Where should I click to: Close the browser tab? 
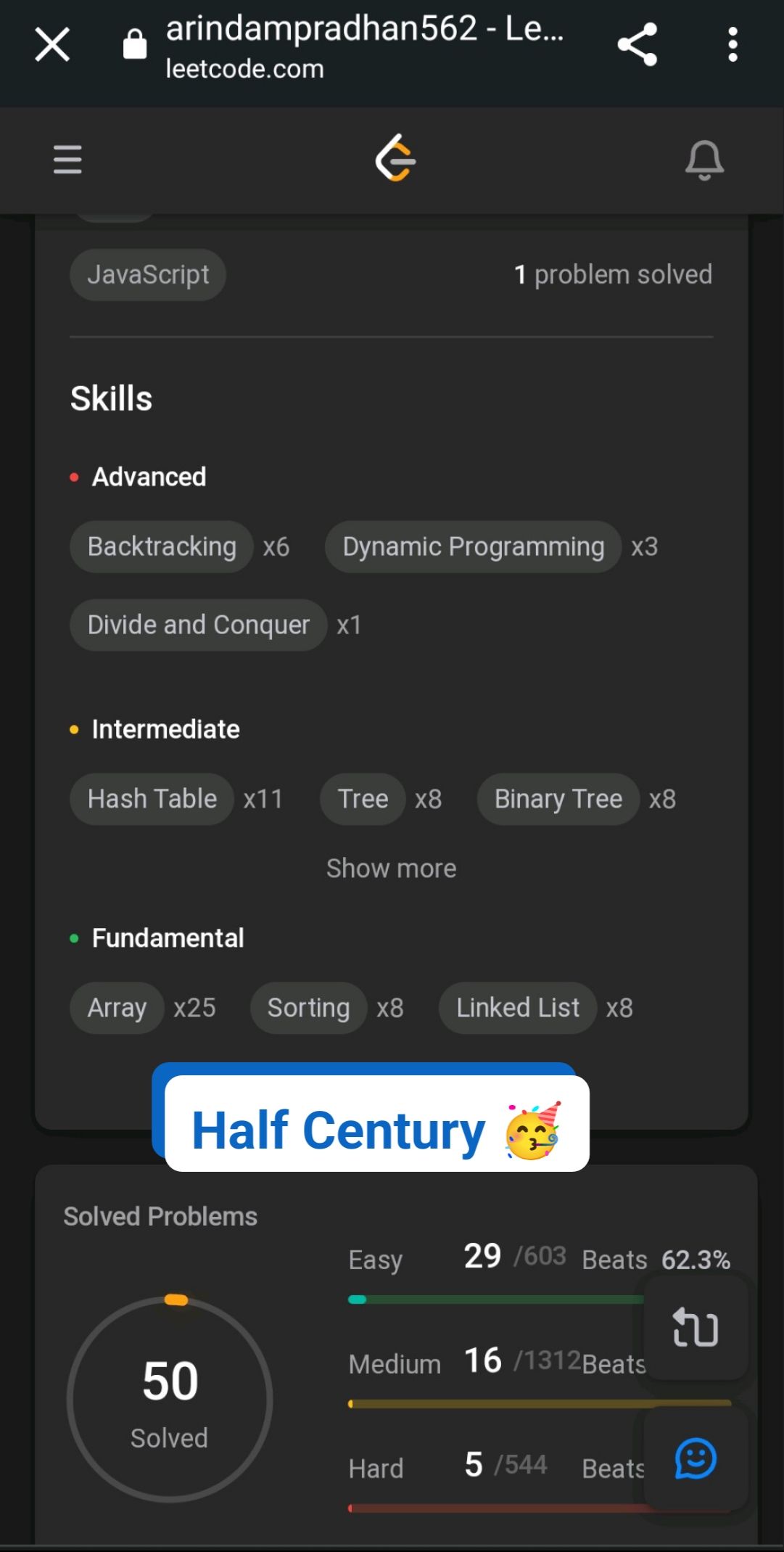click(52, 44)
